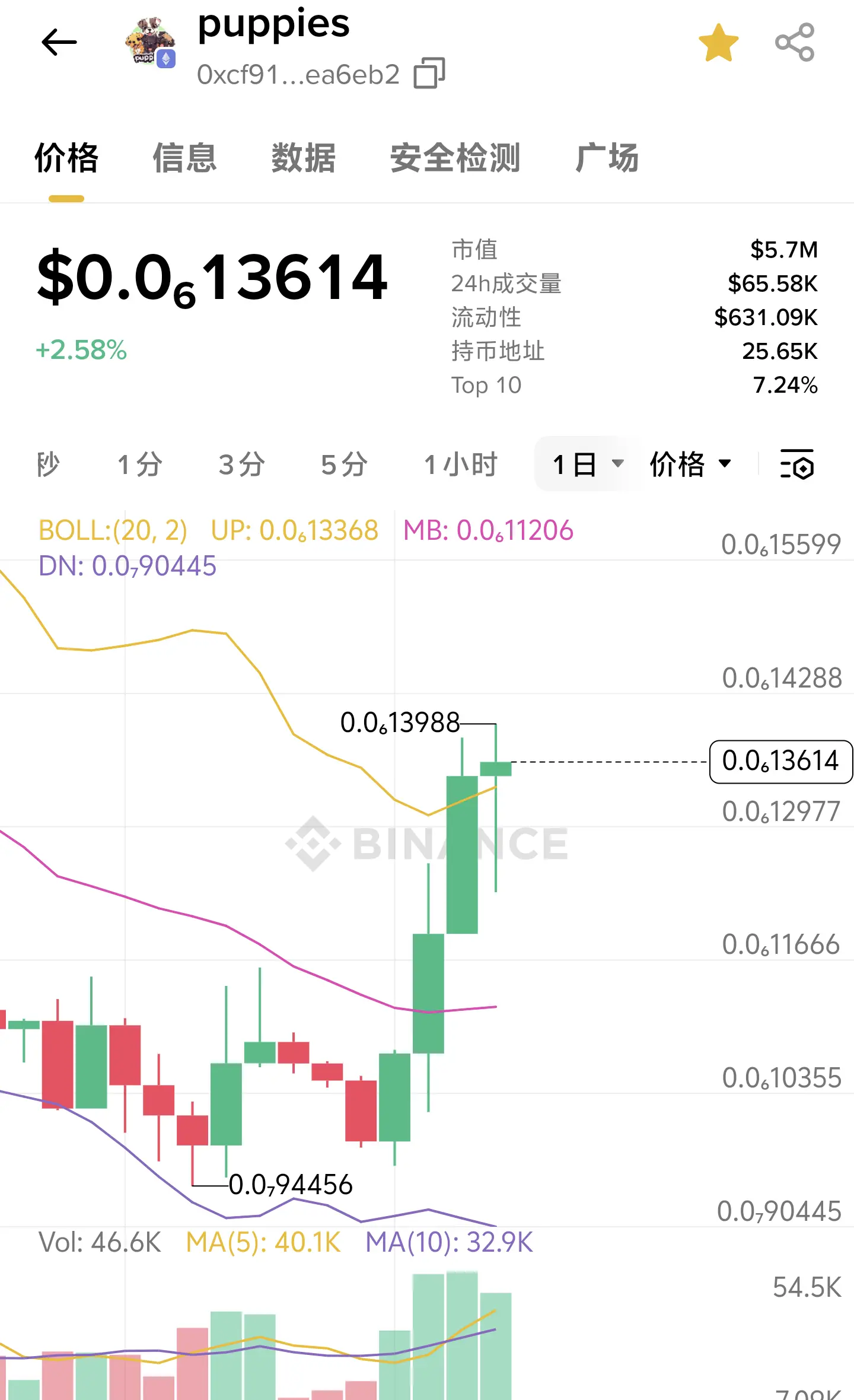This screenshot has width=854, height=1400.
Task: Select the 秒 chart interval
Action: pyautogui.click(x=49, y=464)
